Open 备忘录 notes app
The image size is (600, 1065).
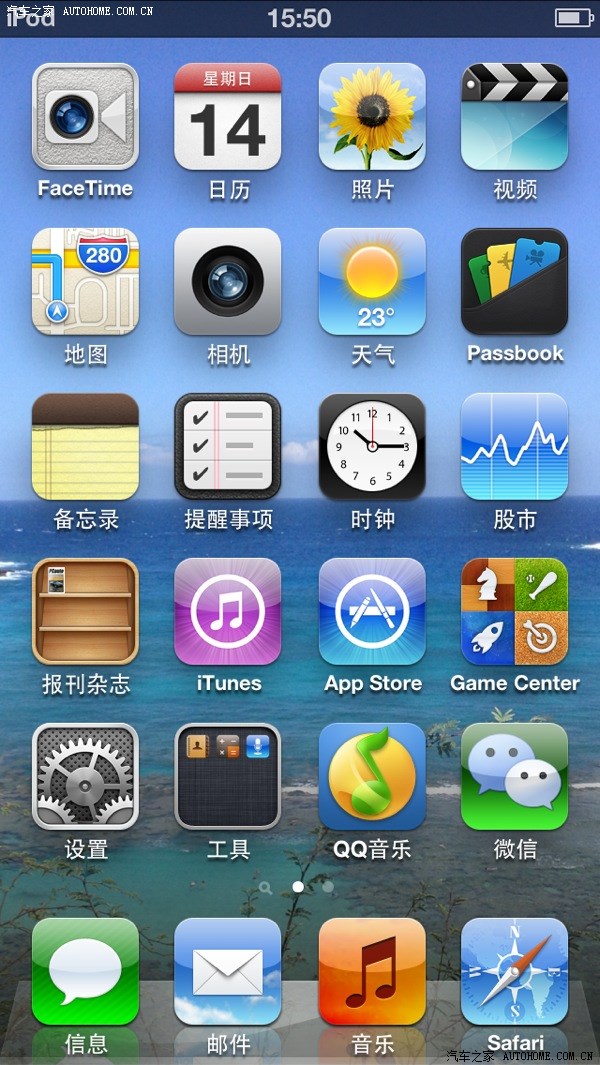(85, 447)
